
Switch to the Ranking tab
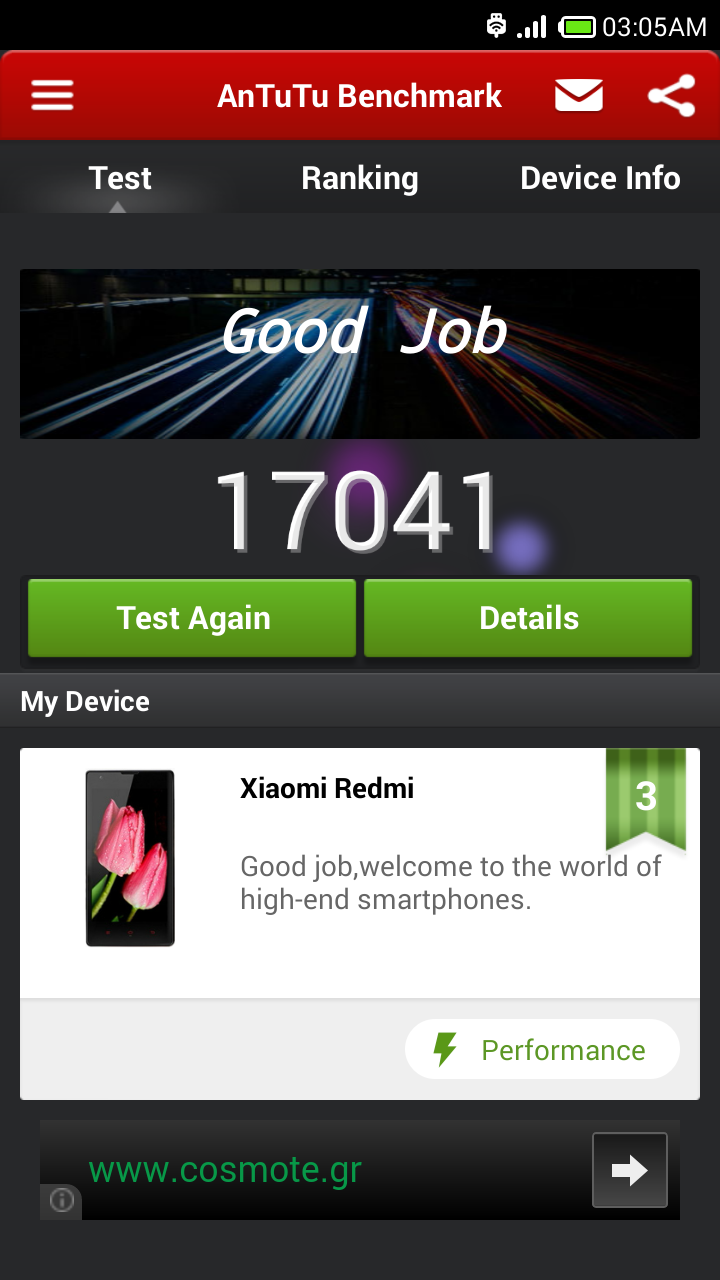(360, 179)
